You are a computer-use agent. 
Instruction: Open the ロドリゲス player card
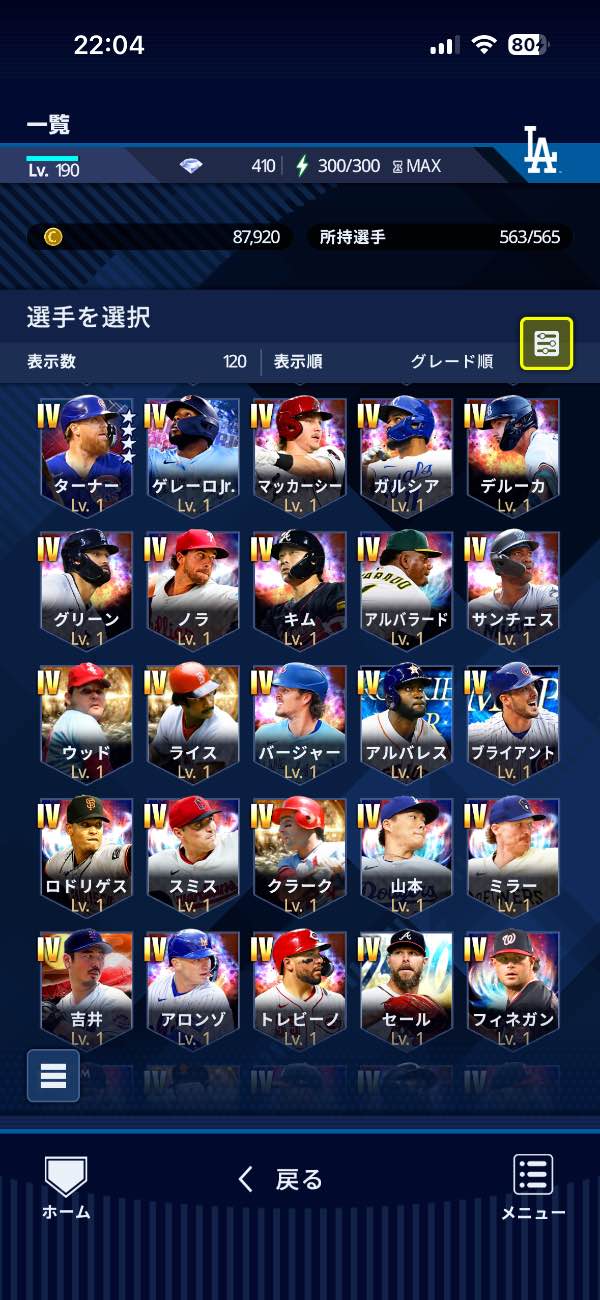click(86, 856)
